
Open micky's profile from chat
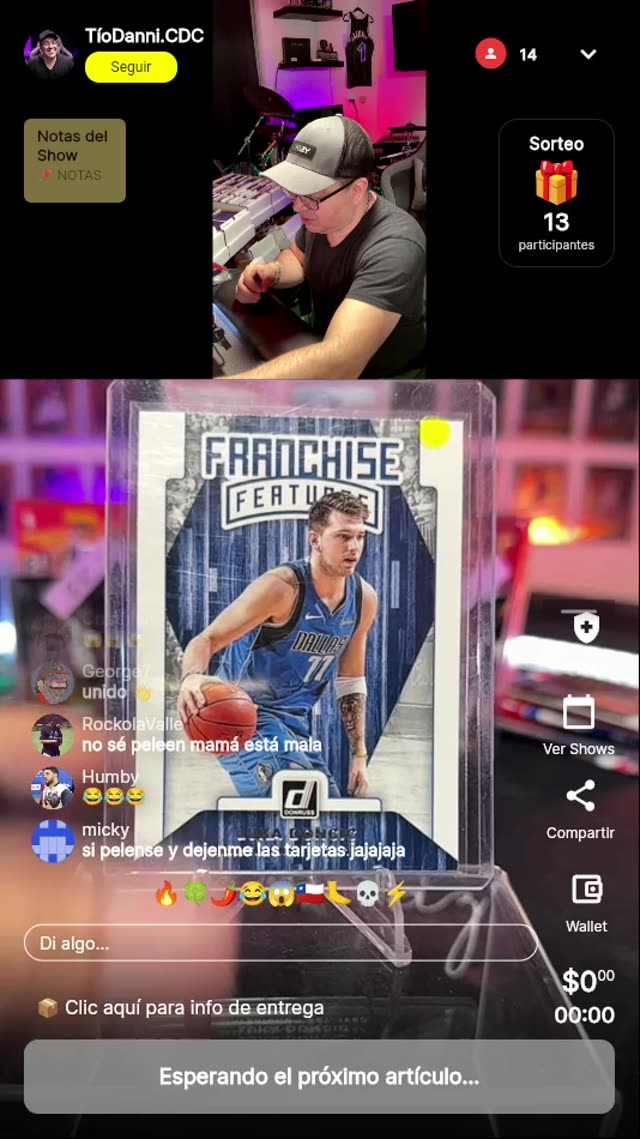(x=52, y=841)
